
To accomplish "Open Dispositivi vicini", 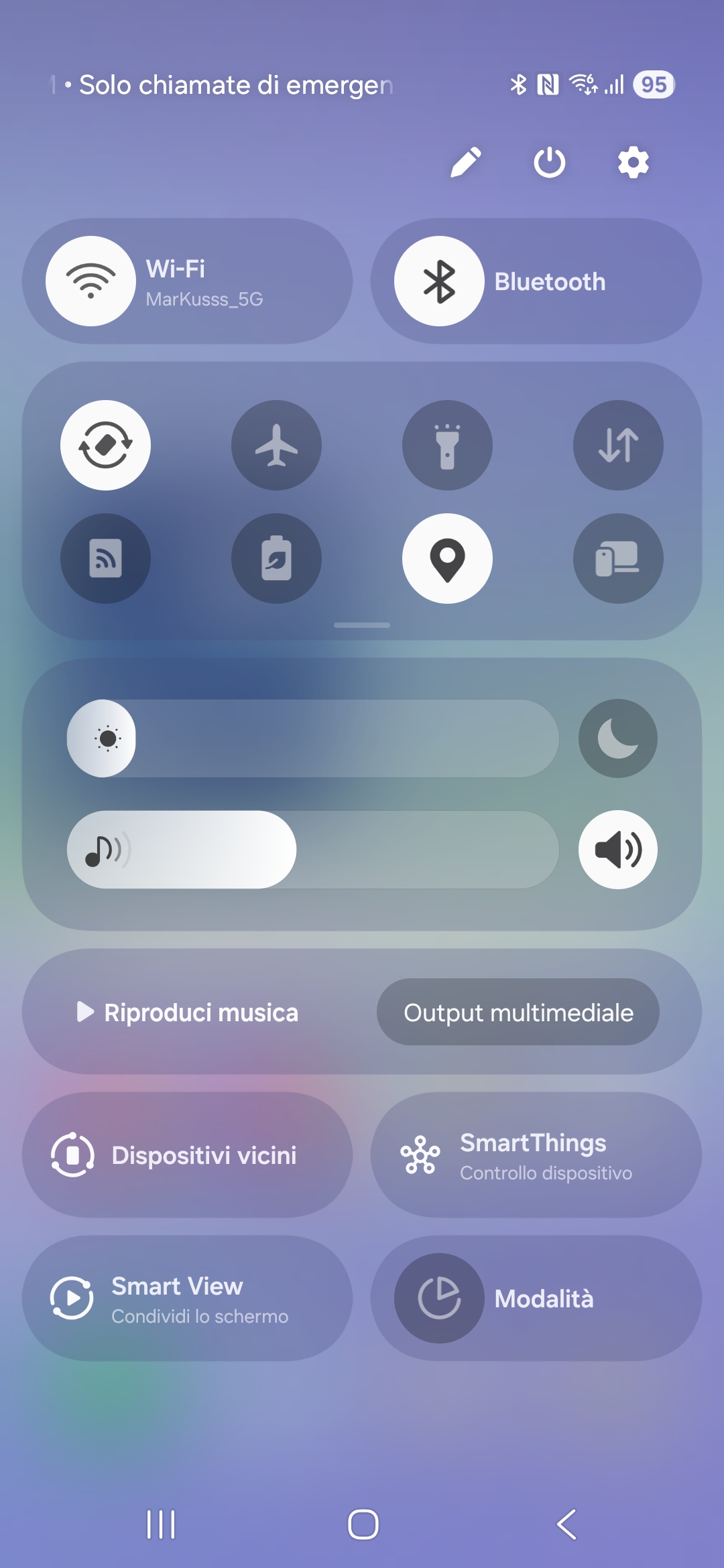I will 188,1155.
